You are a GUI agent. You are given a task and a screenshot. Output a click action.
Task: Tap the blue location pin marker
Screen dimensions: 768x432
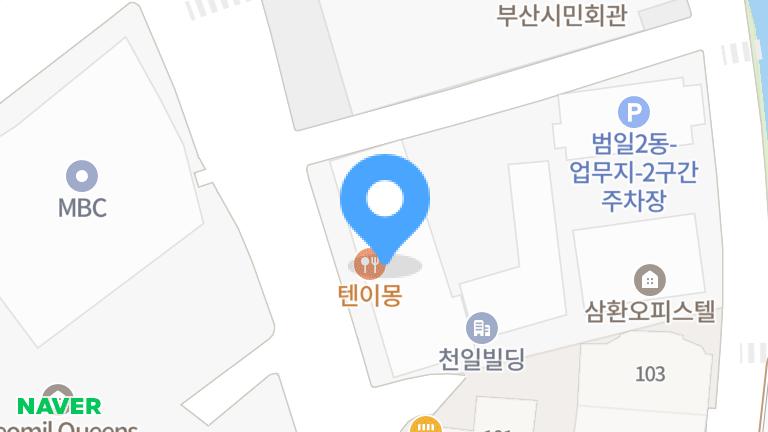385,201
